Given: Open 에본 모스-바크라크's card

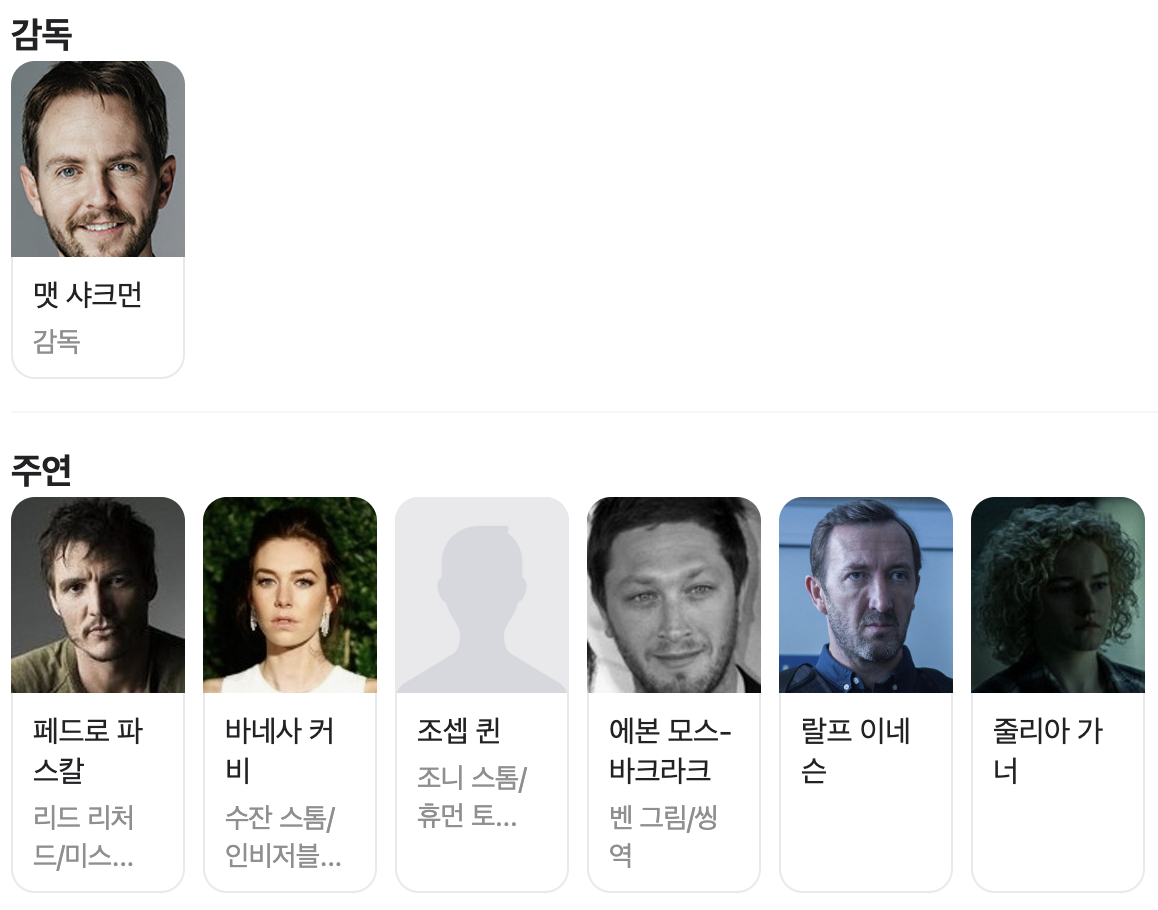Looking at the screenshot, I should (674, 694).
